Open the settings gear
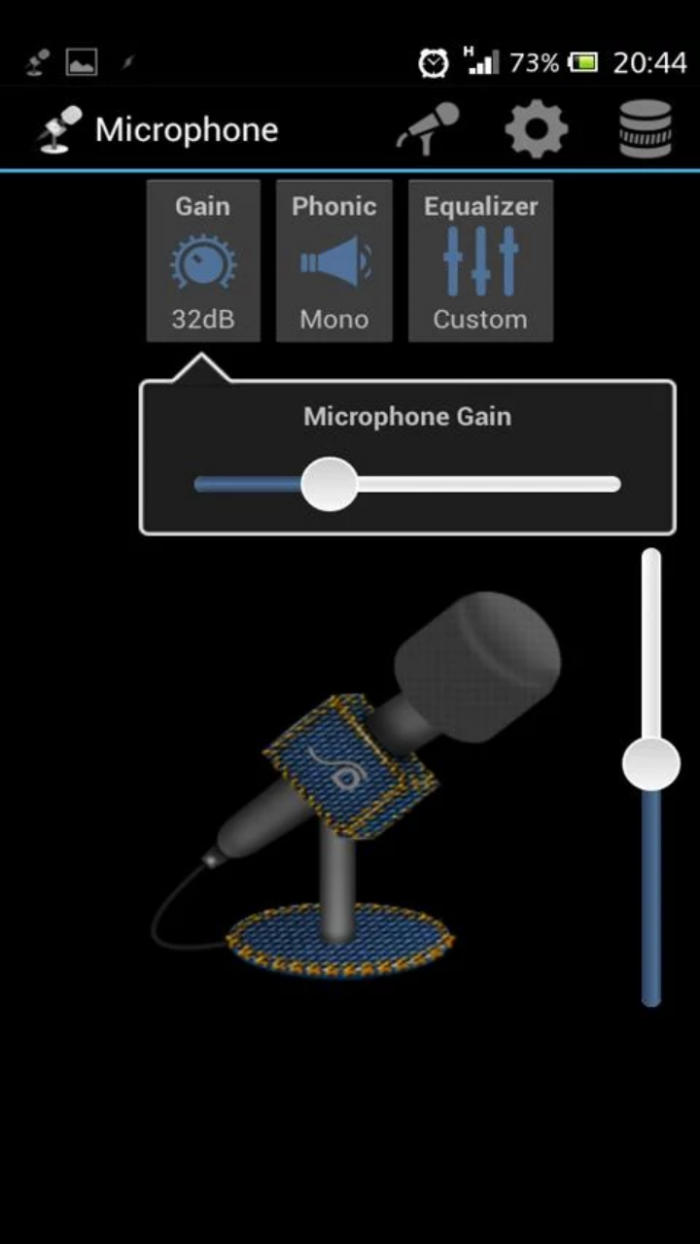 pos(536,129)
